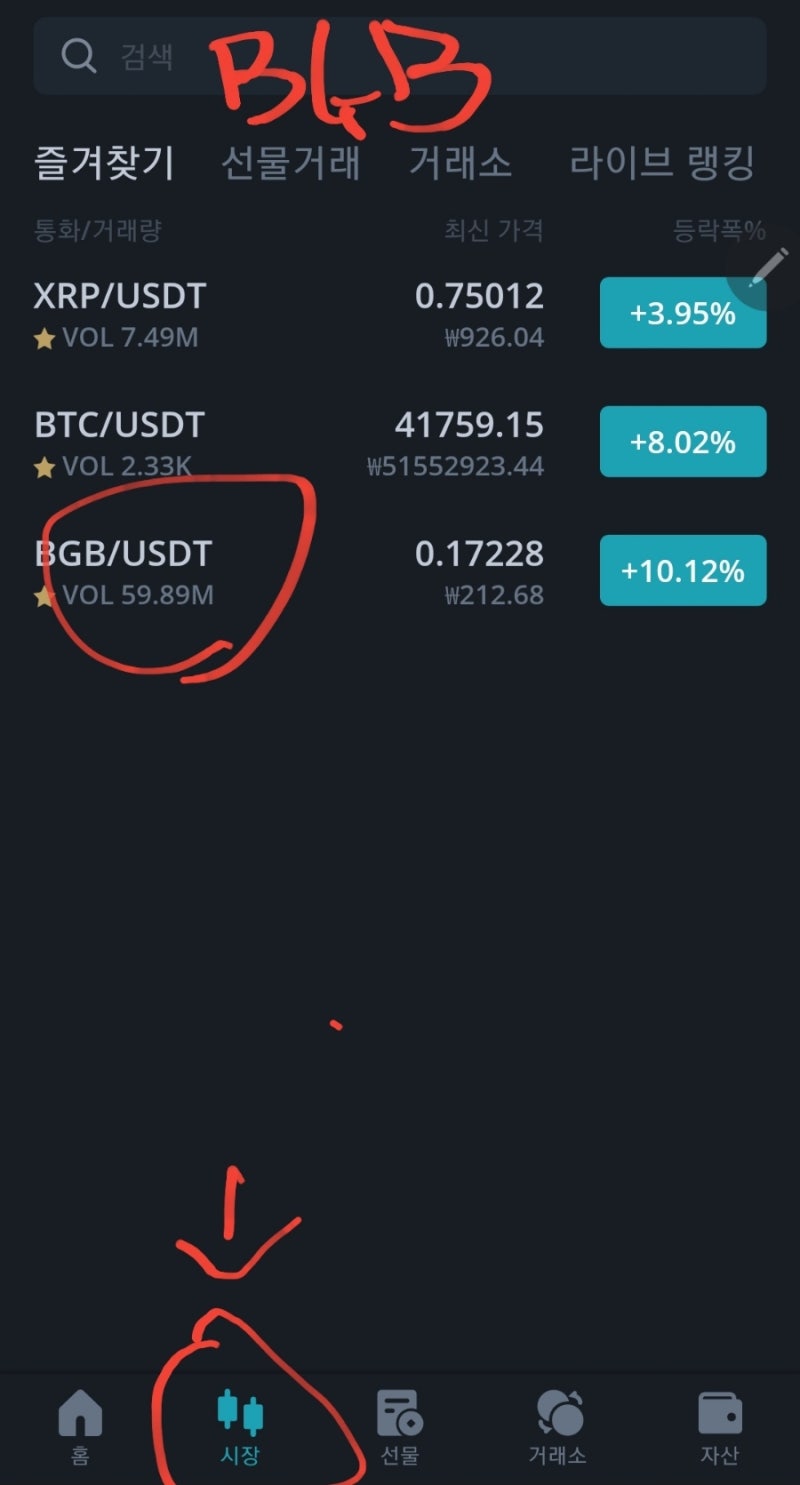Tap the +10.12% change button
This screenshot has height=1485, width=800.
tap(683, 570)
